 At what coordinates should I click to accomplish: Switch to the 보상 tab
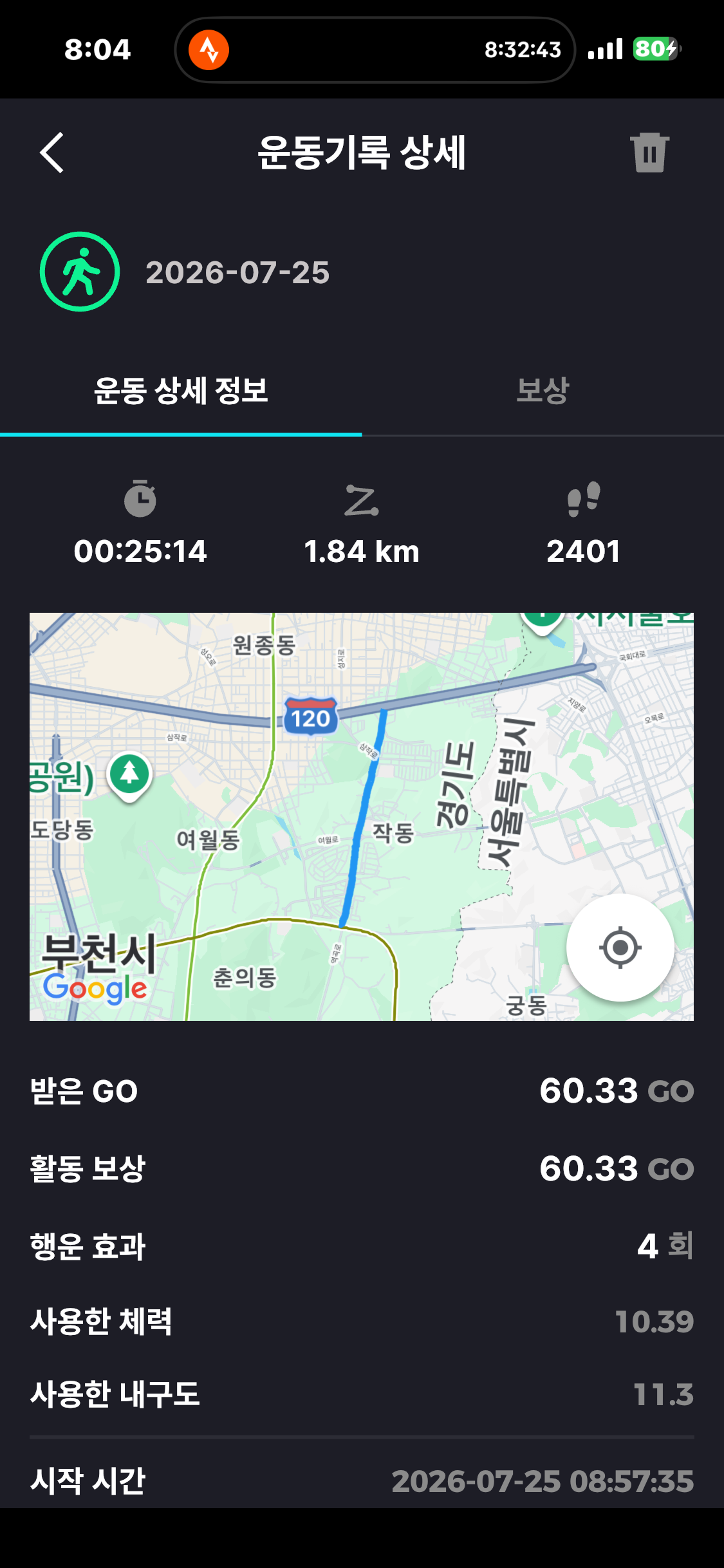tap(543, 391)
